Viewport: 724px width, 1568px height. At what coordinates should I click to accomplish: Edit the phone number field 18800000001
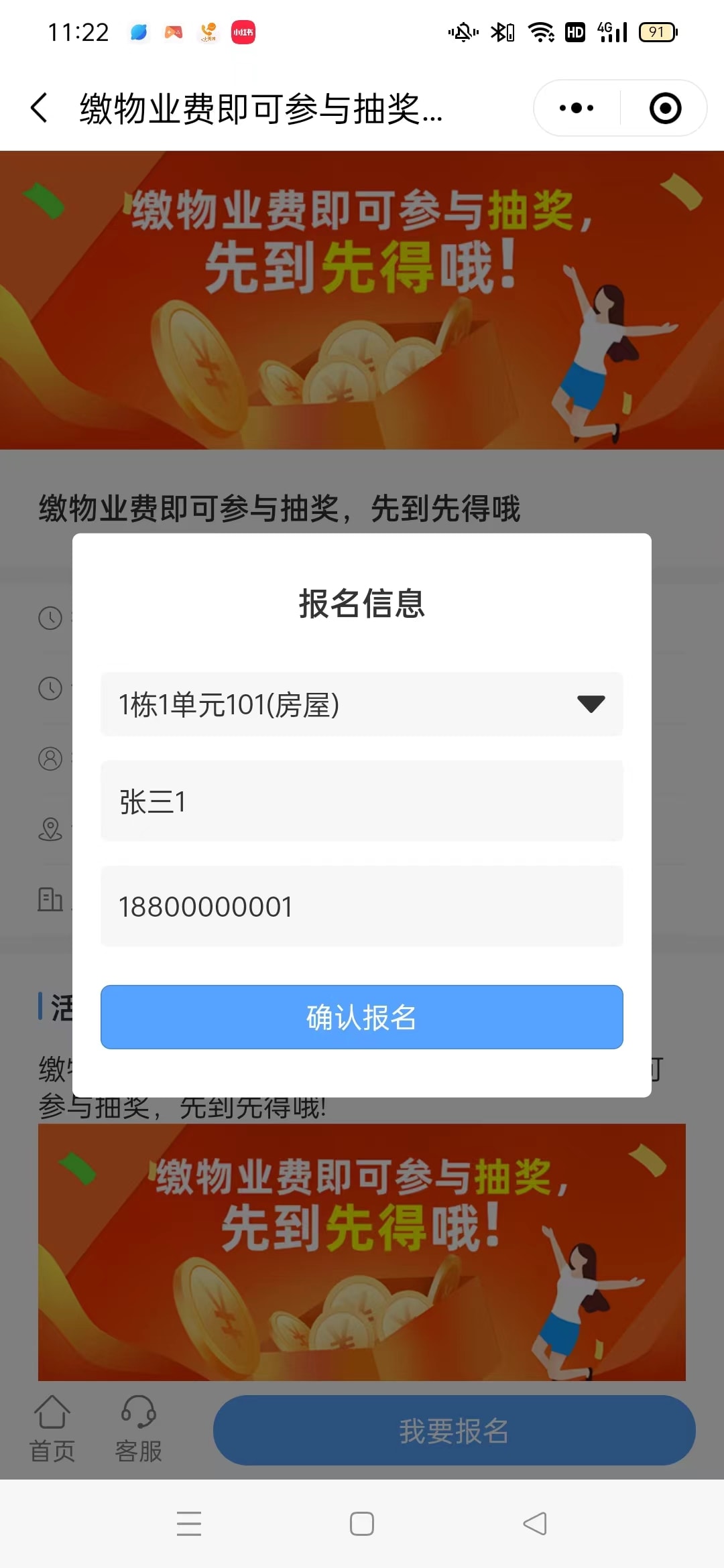click(362, 907)
